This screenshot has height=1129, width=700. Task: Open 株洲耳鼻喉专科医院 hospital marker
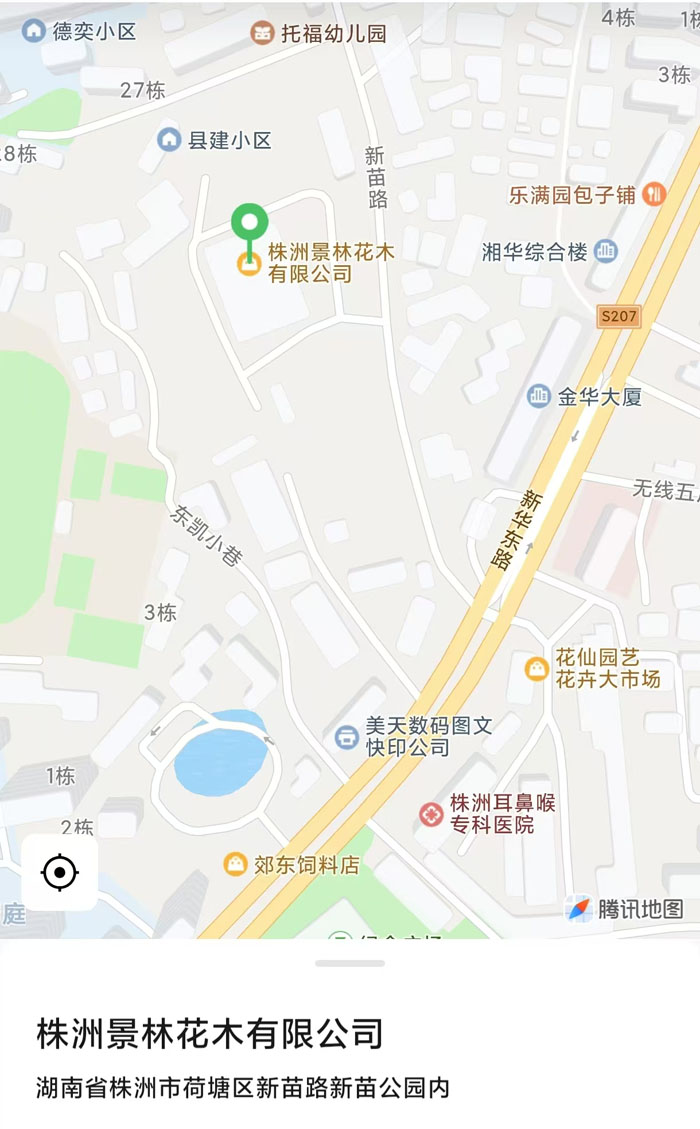[431, 813]
